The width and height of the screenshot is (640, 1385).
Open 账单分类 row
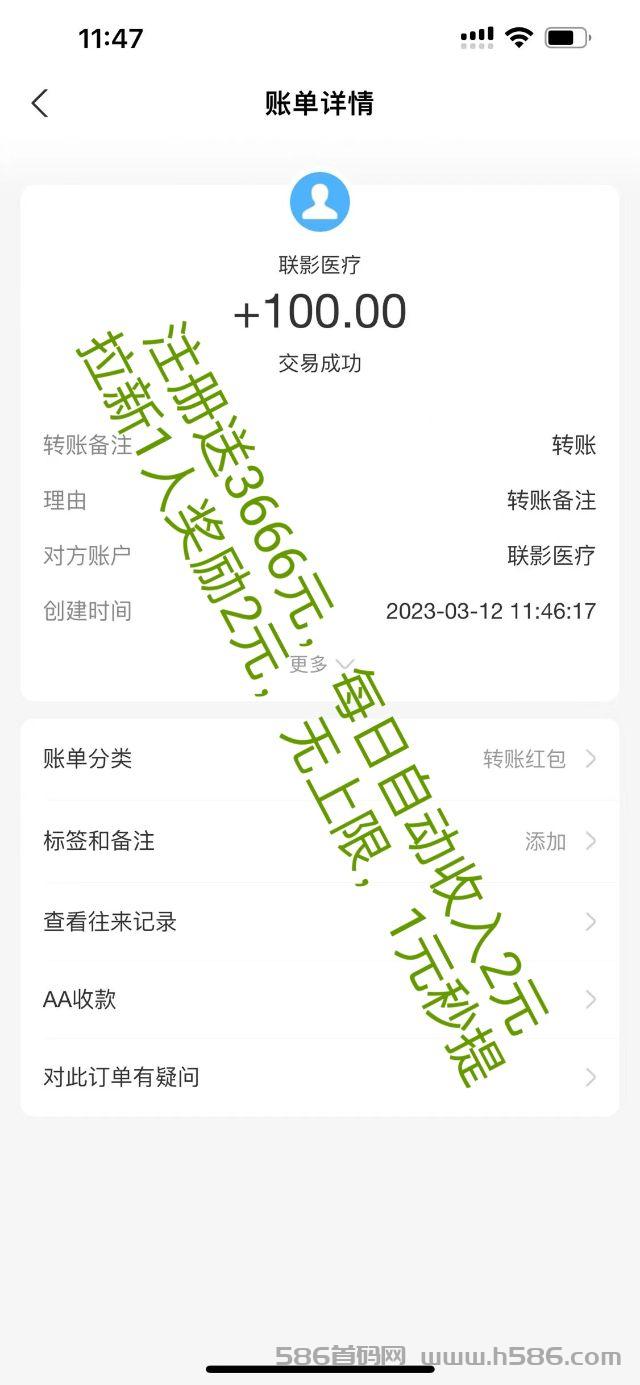[x=320, y=759]
